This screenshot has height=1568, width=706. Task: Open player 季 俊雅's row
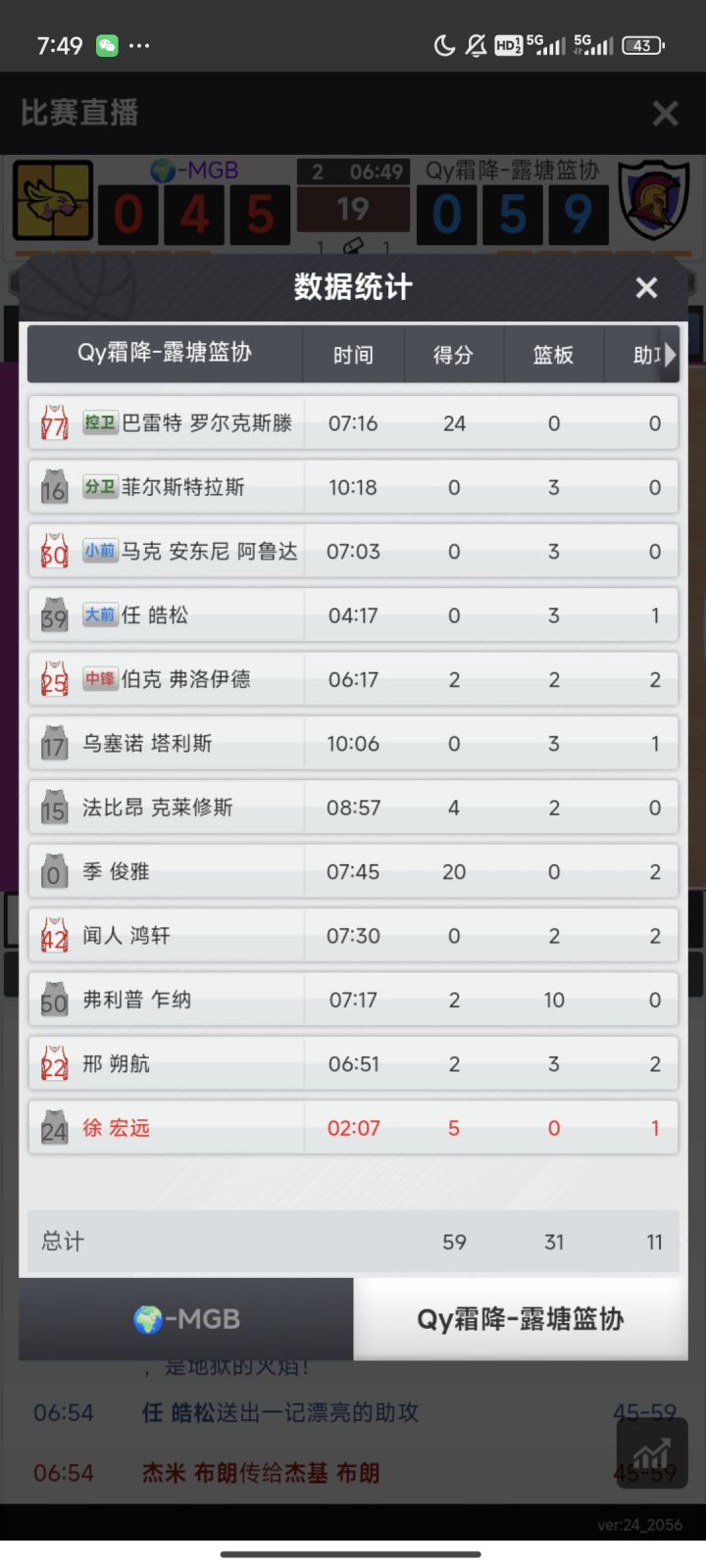tap(353, 871)
